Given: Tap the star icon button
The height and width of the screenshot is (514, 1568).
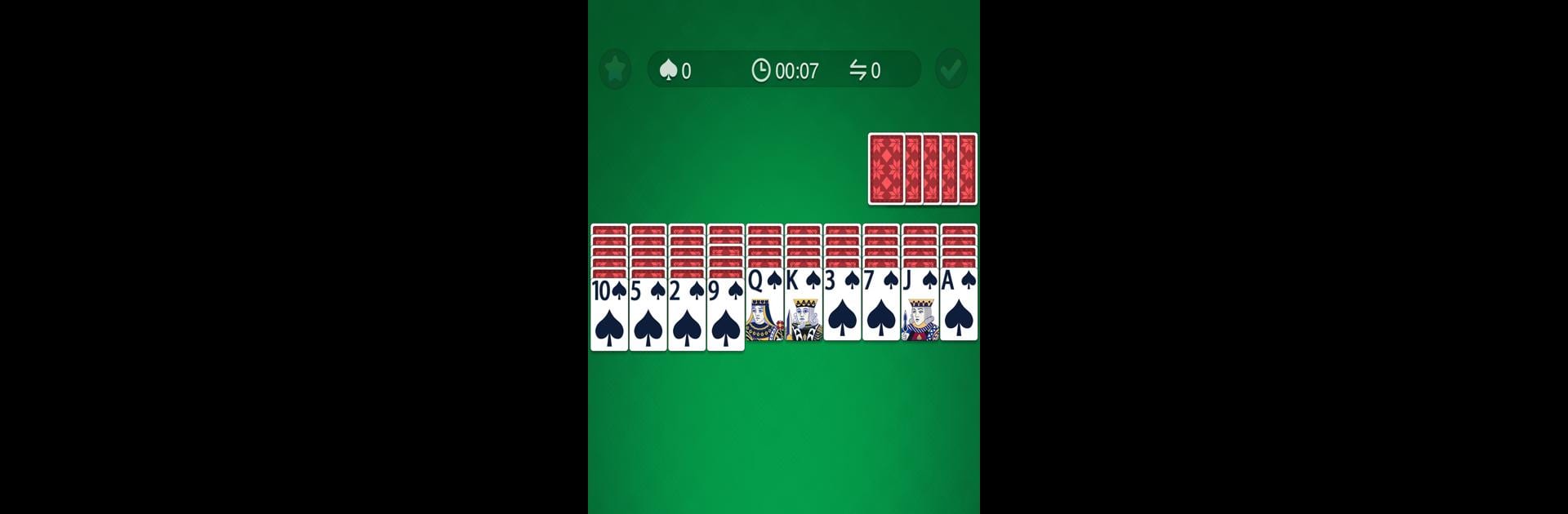Looking at the screenshot, I should point(615,69).
